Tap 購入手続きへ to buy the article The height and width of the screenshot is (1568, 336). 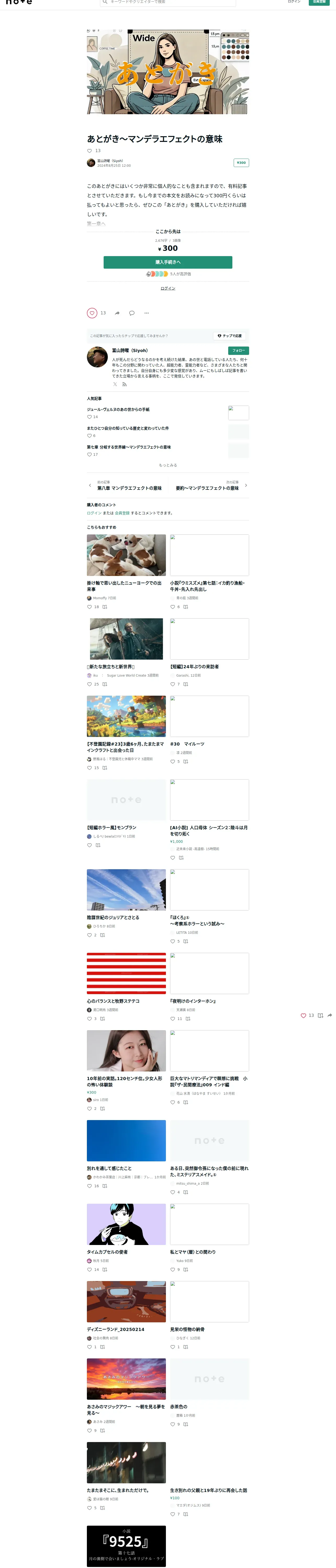168,262
